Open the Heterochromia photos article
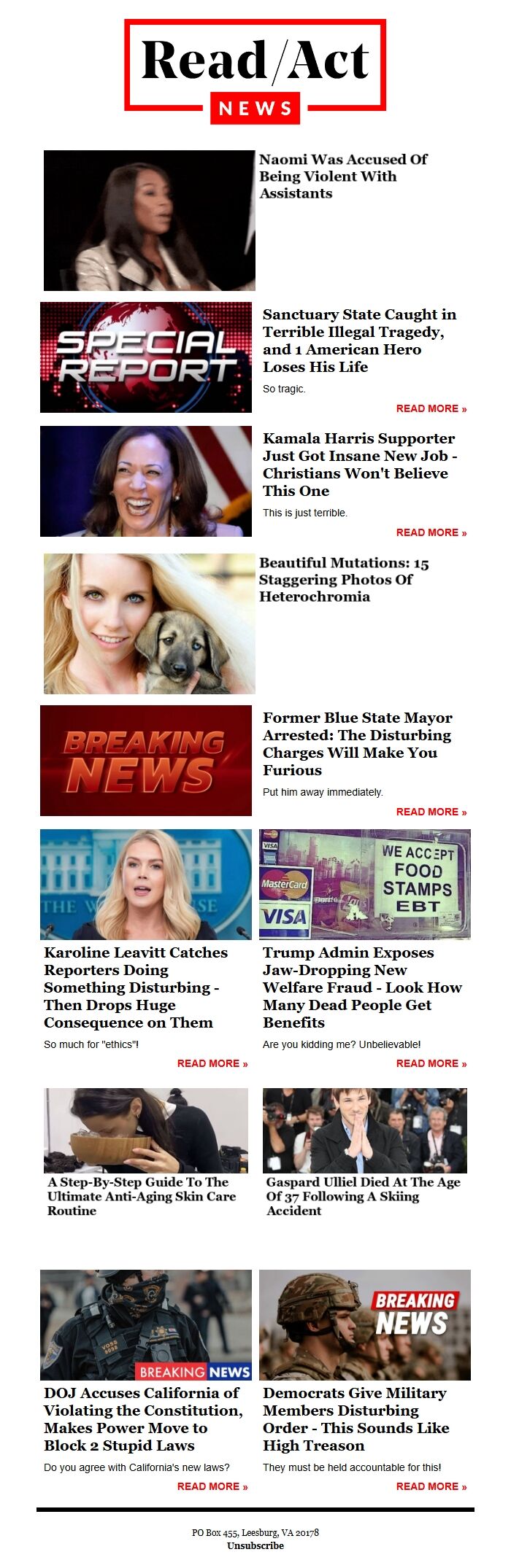511x1568 pixels. point(343,580)
